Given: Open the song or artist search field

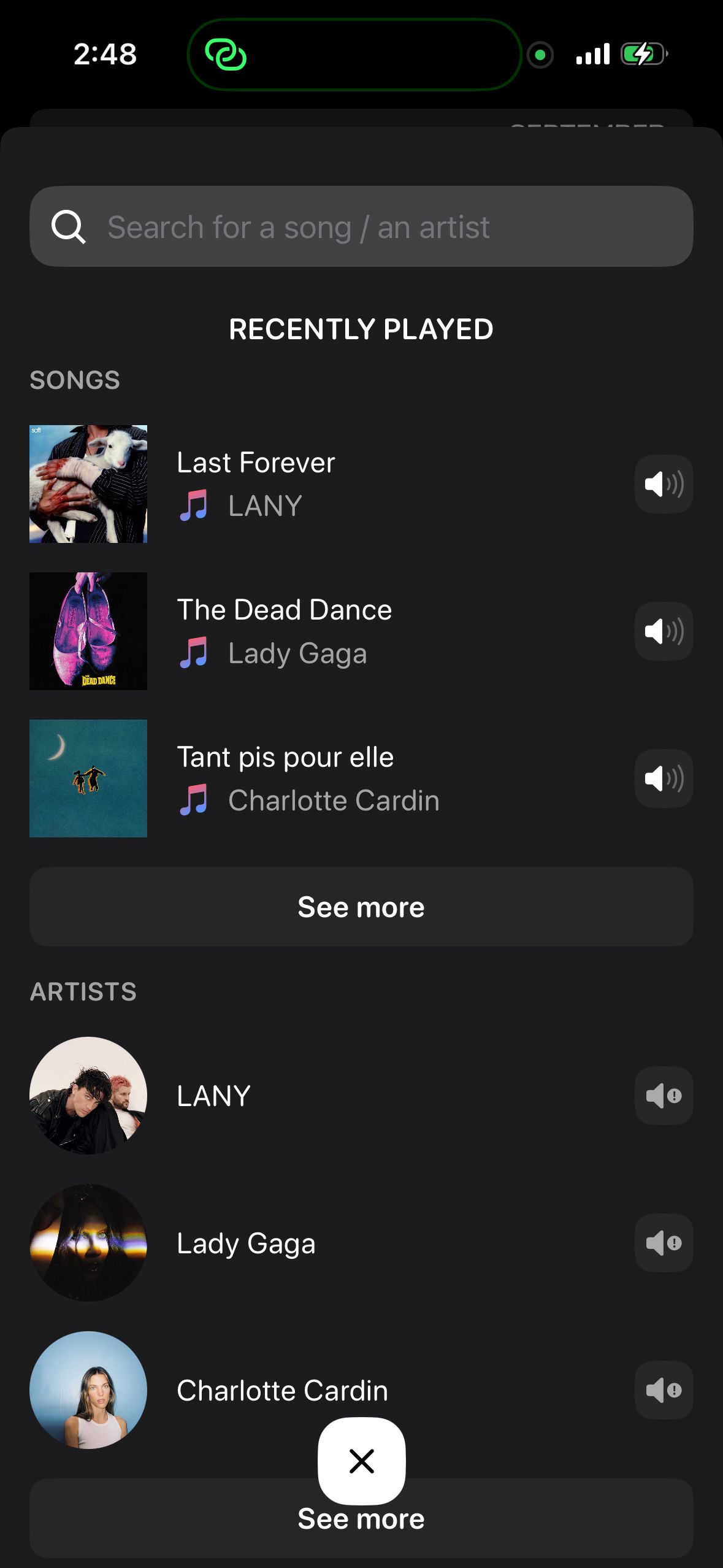Looking at the screenshot, I should coord(361,226).
